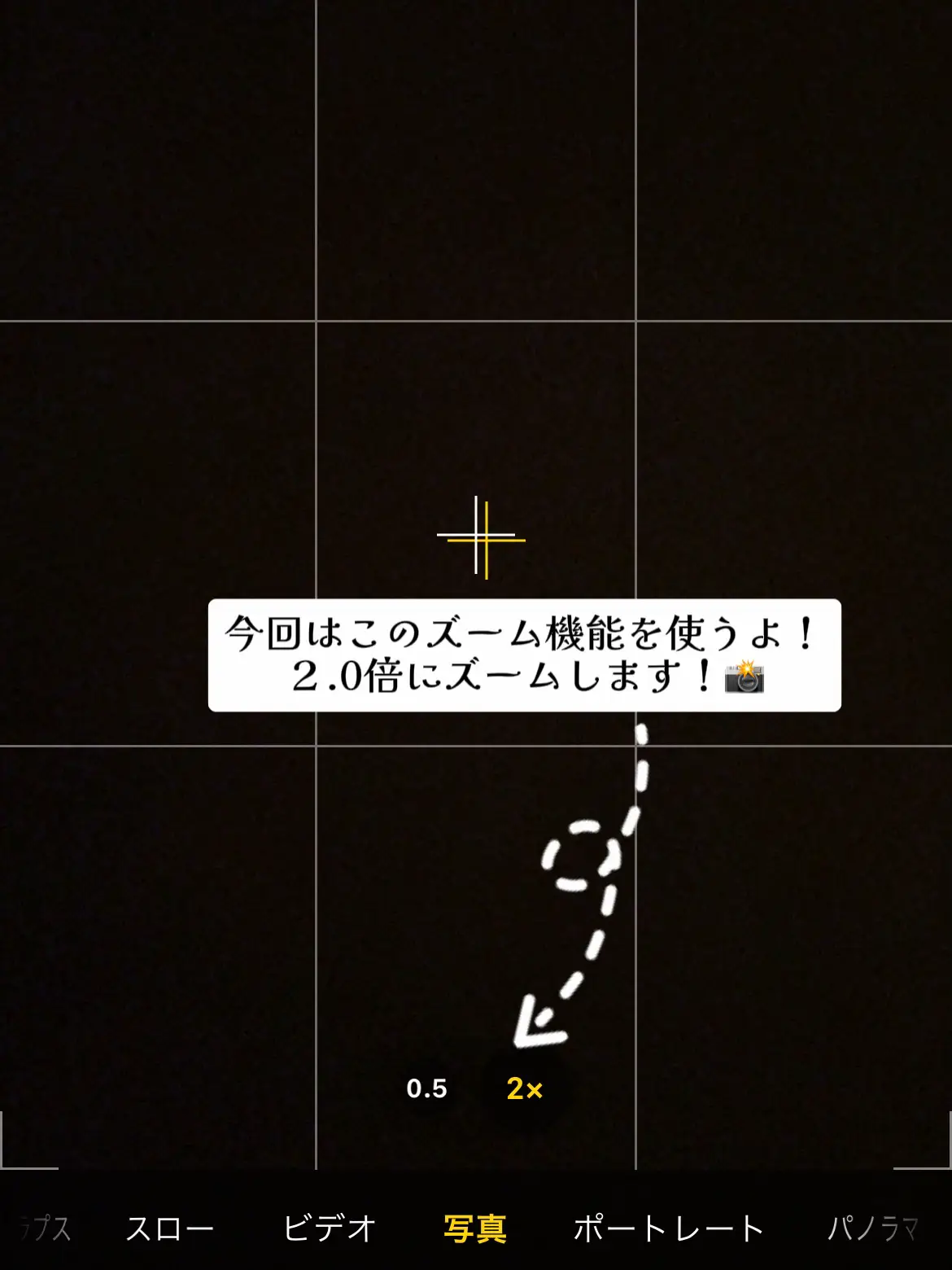
Task: Switch to スロー mode
Action: [x=169, y=1228]
